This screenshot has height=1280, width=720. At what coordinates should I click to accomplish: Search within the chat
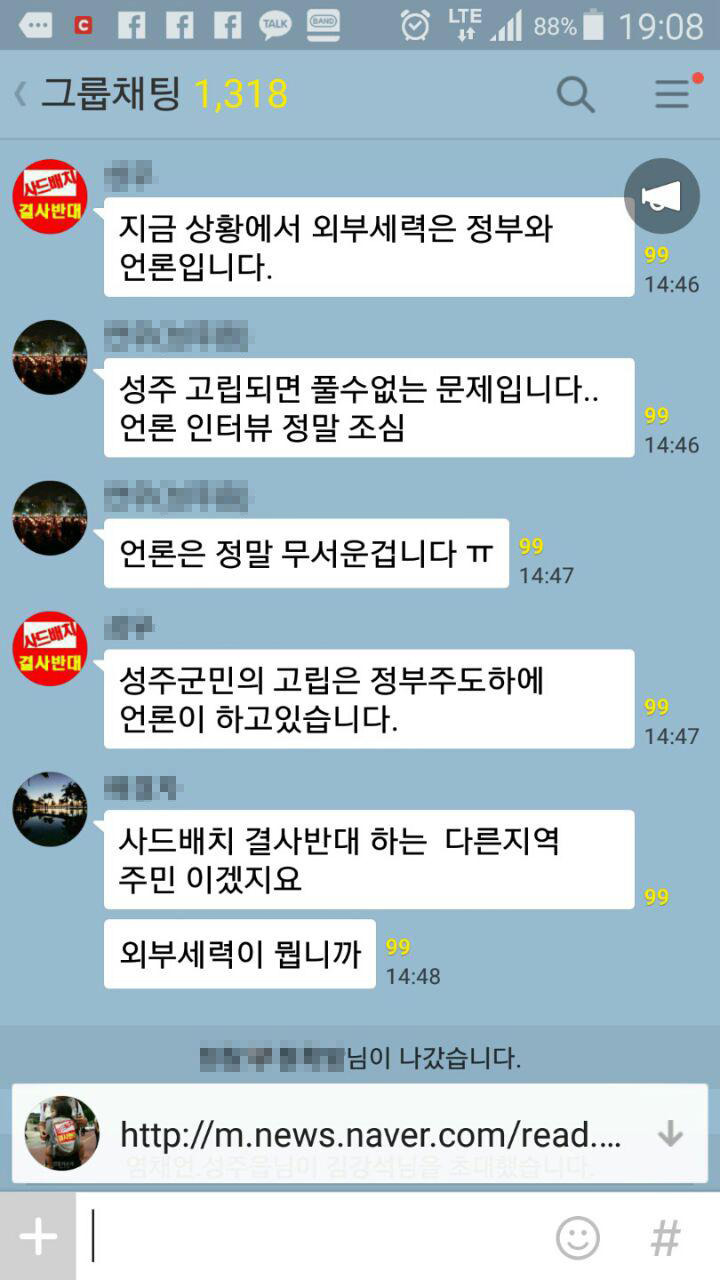coord(575,95)
